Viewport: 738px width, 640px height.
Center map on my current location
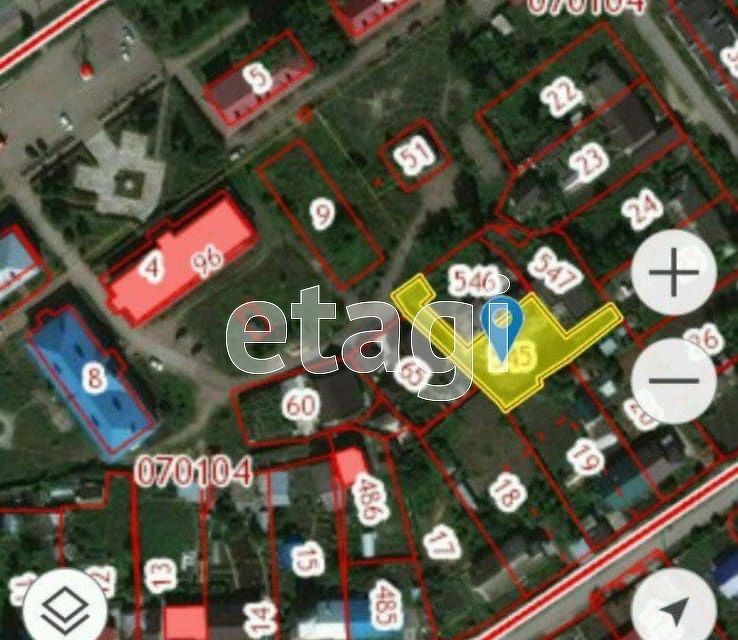point(674,604)
